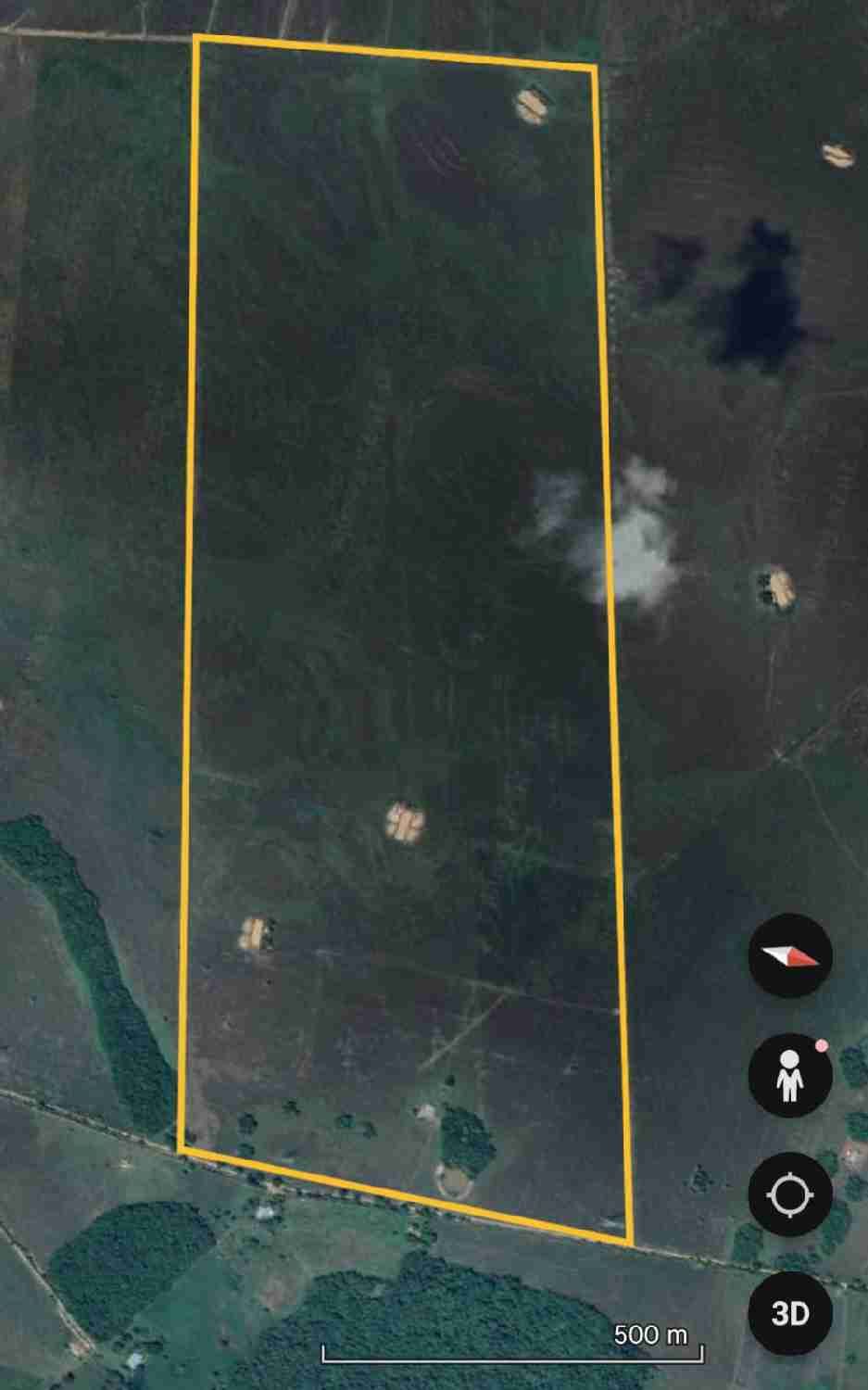Switch to 3D view
The height and width of the screenshot is (1390, 868).
(x=789, y=1313)
